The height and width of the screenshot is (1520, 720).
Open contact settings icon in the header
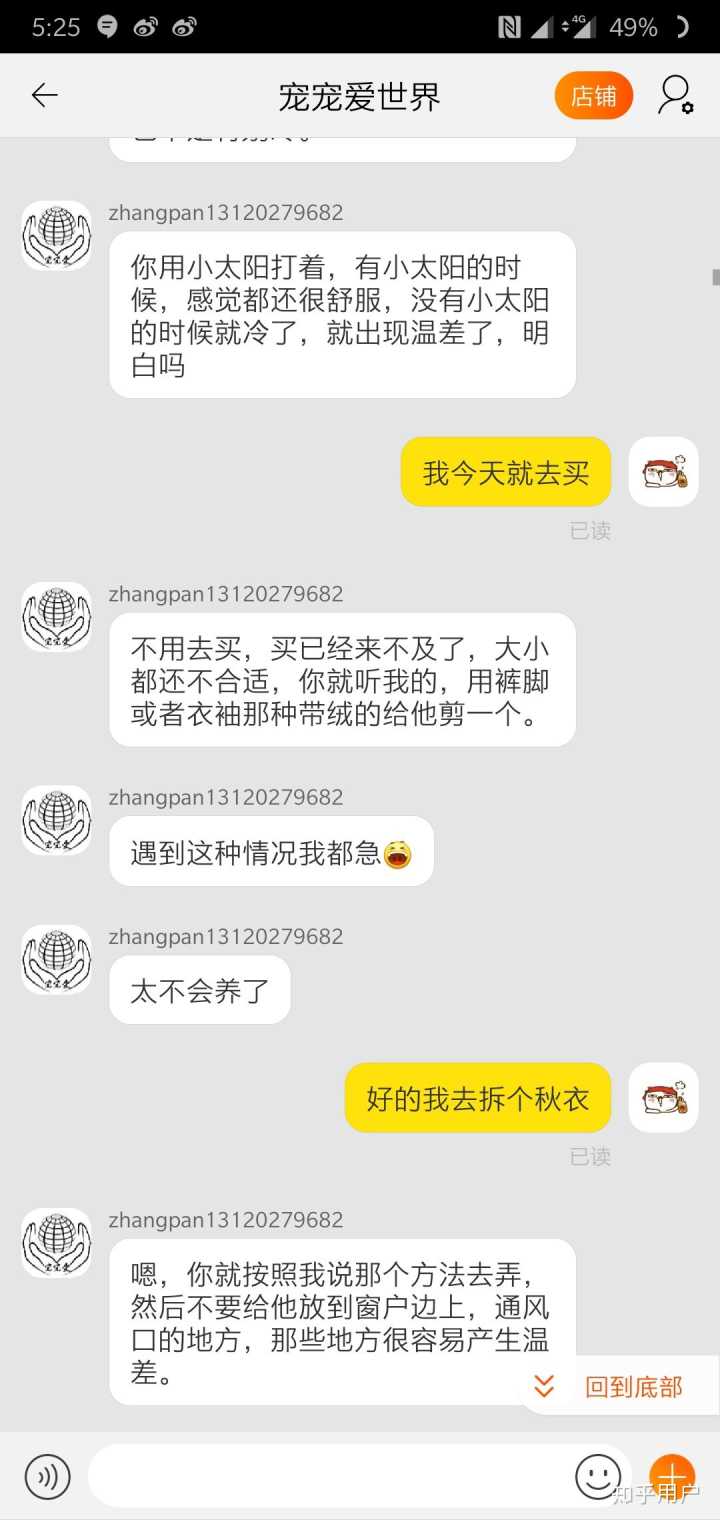675,96
